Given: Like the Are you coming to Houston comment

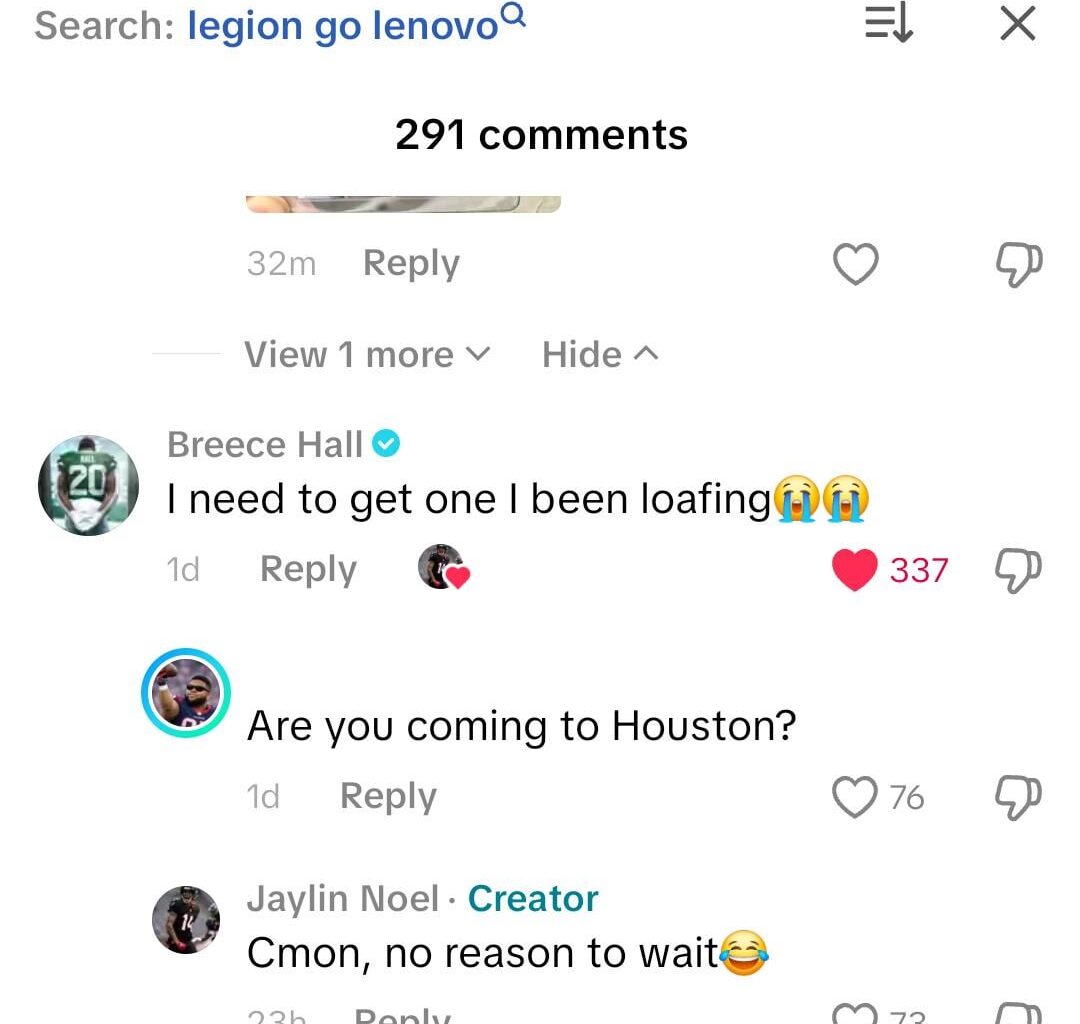Looking at the screenshot, I should coord(856,797).
